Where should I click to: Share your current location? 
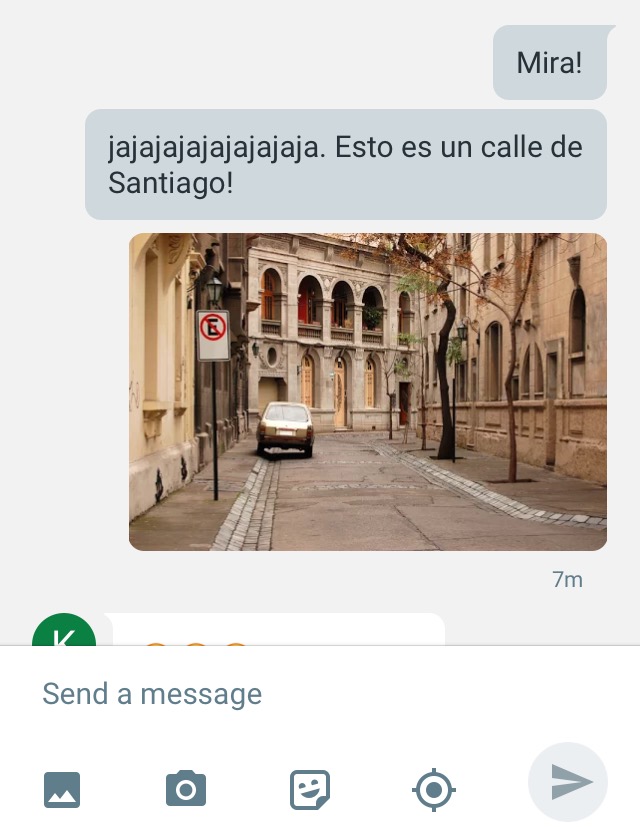pyautogui.click(x=433, y=789)
